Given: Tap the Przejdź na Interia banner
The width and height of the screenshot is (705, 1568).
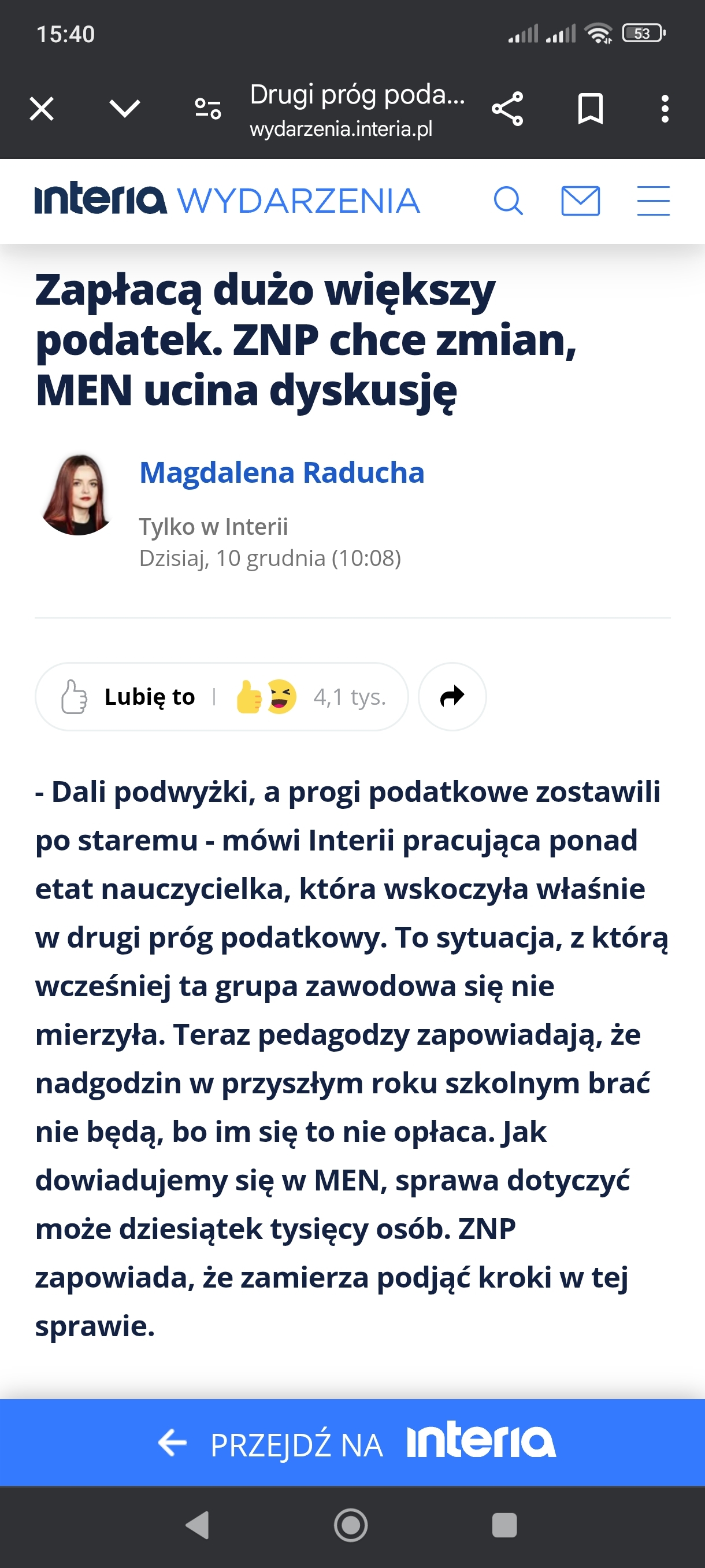Looking at the screenshot, I should [x=353, y=1443].
